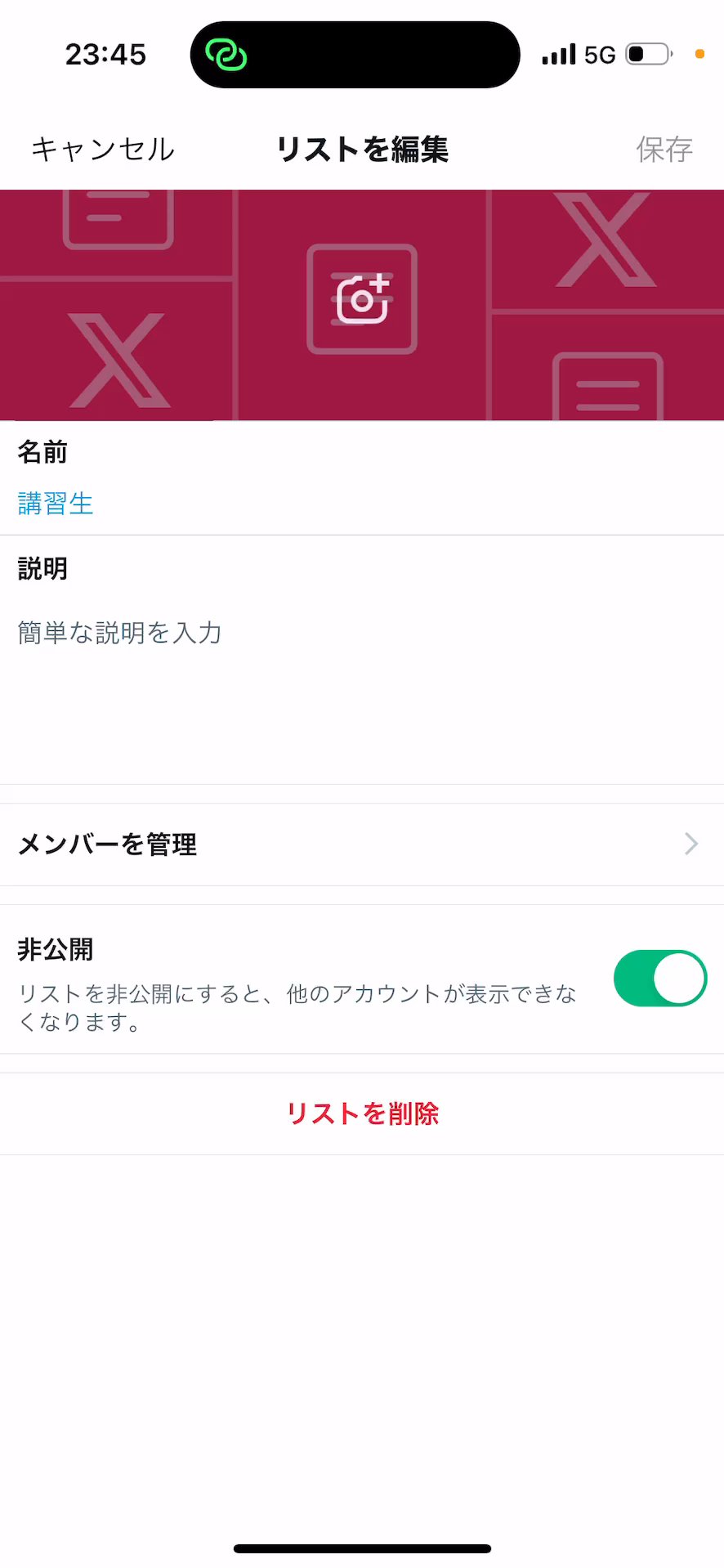This screenshot has width=724, height=1568.
Task: Save the list with 保存
Action: (664, 150)
